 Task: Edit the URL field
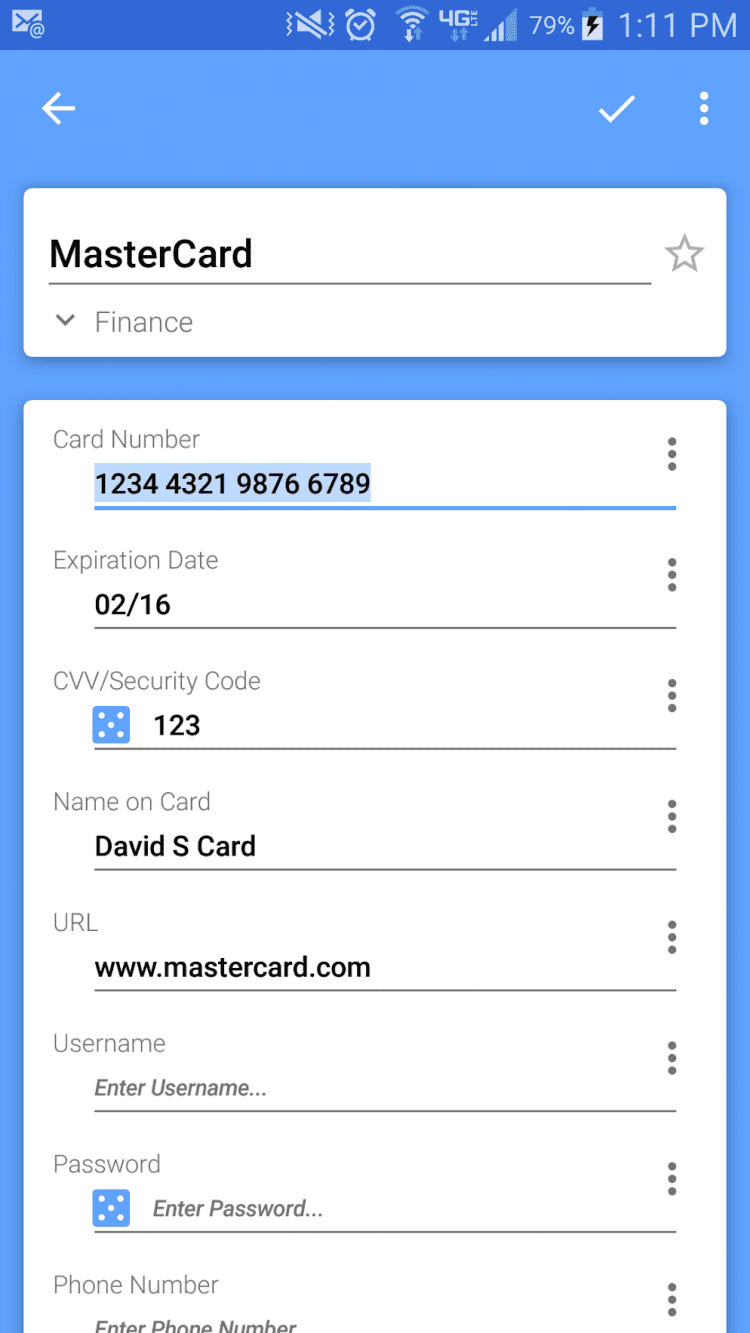385,968
